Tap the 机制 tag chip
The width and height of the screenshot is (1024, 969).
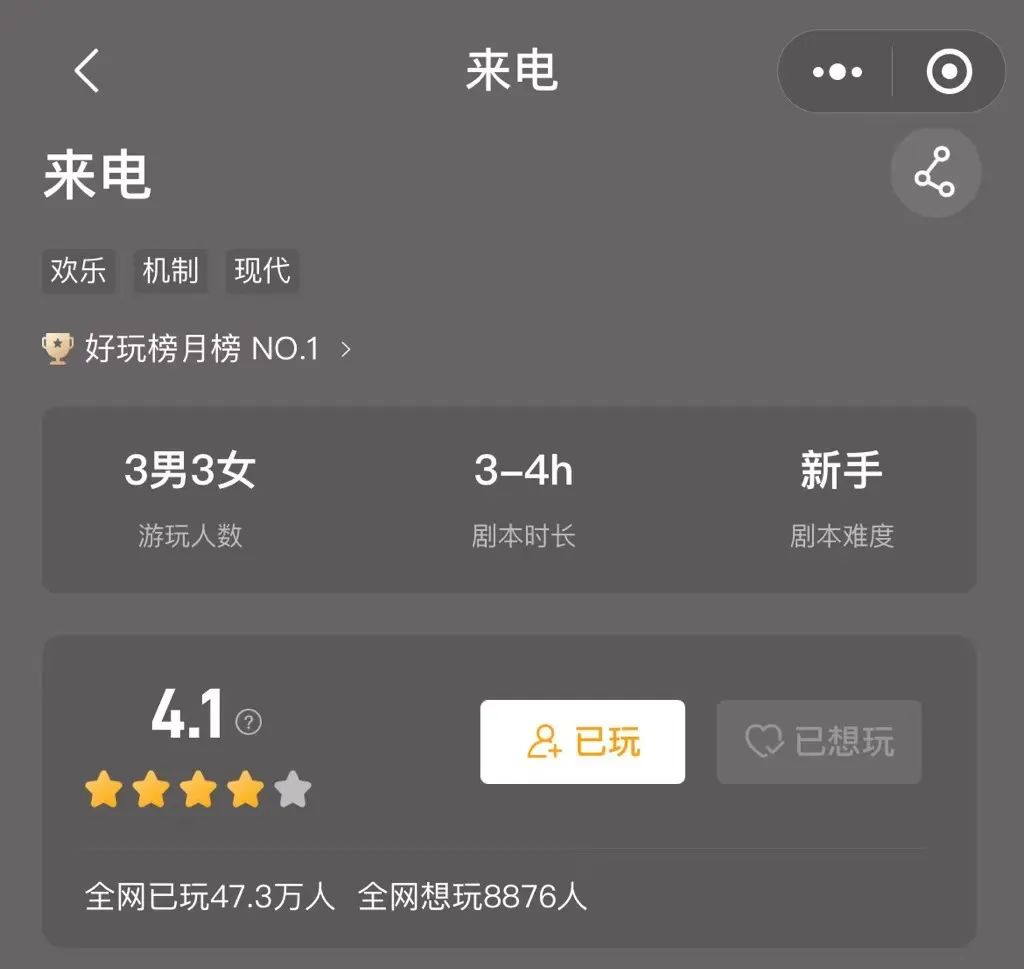(x=170, y=271)
